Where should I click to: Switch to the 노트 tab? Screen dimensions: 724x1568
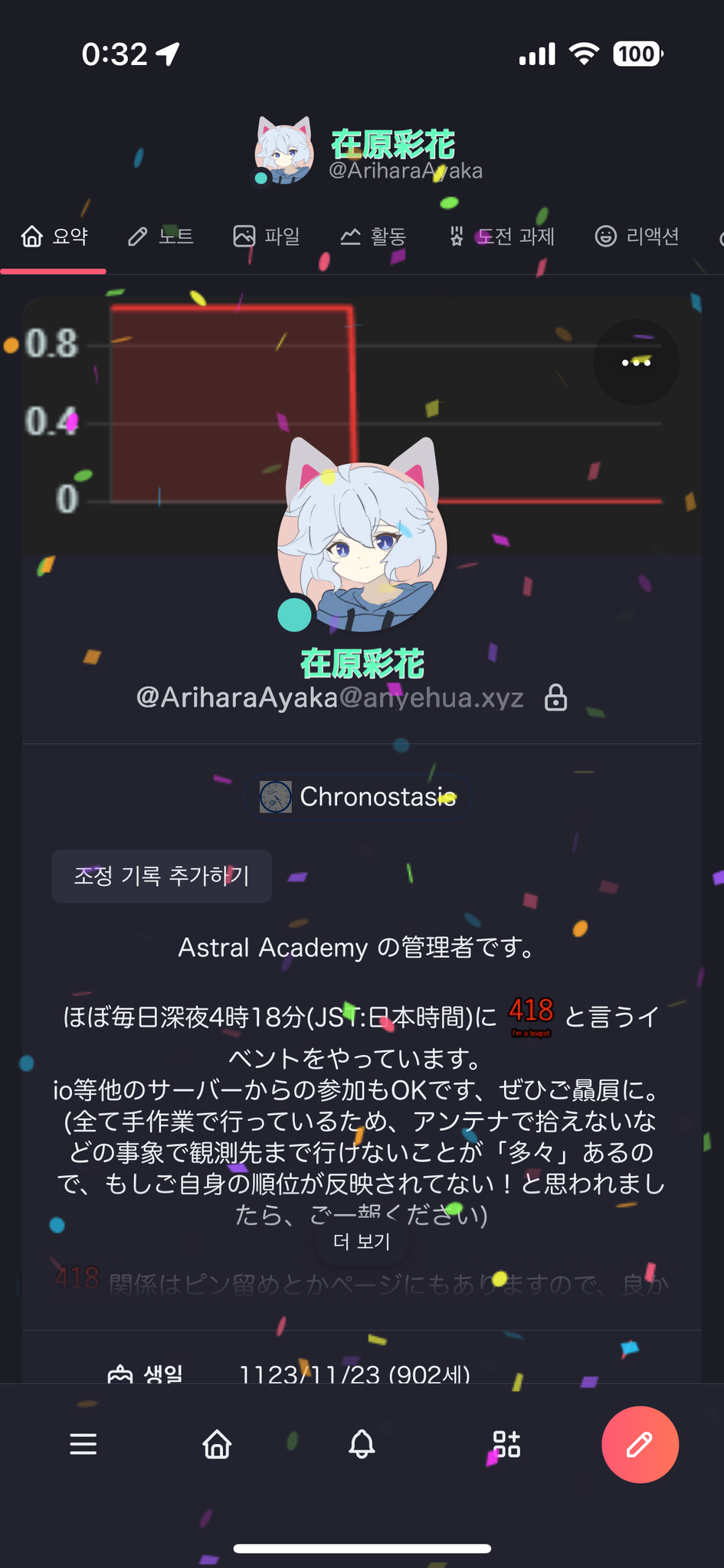coord(161,237)
